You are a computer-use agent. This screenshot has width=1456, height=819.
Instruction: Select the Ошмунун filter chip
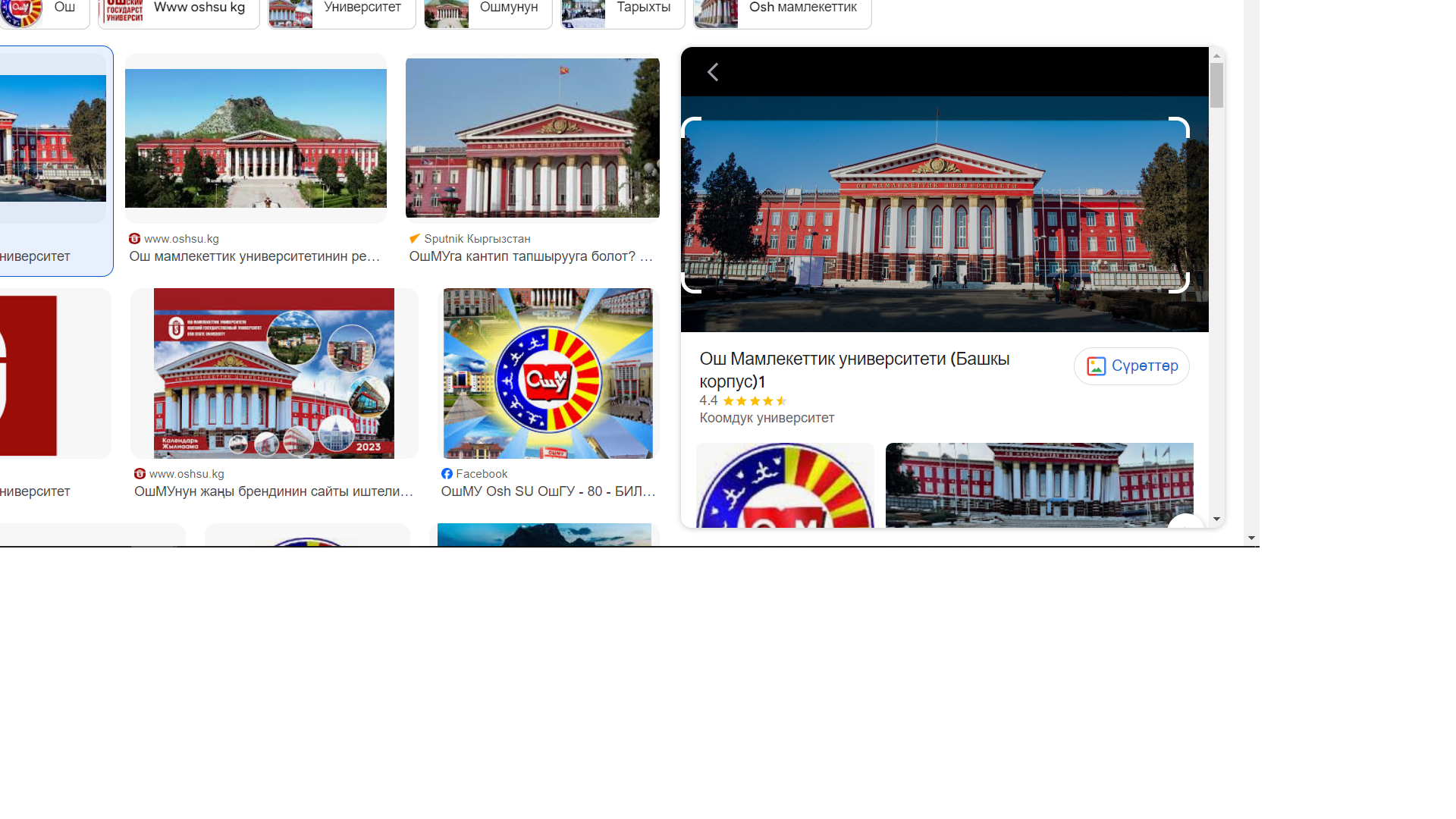pyautogui.click(x=488, y=9)
